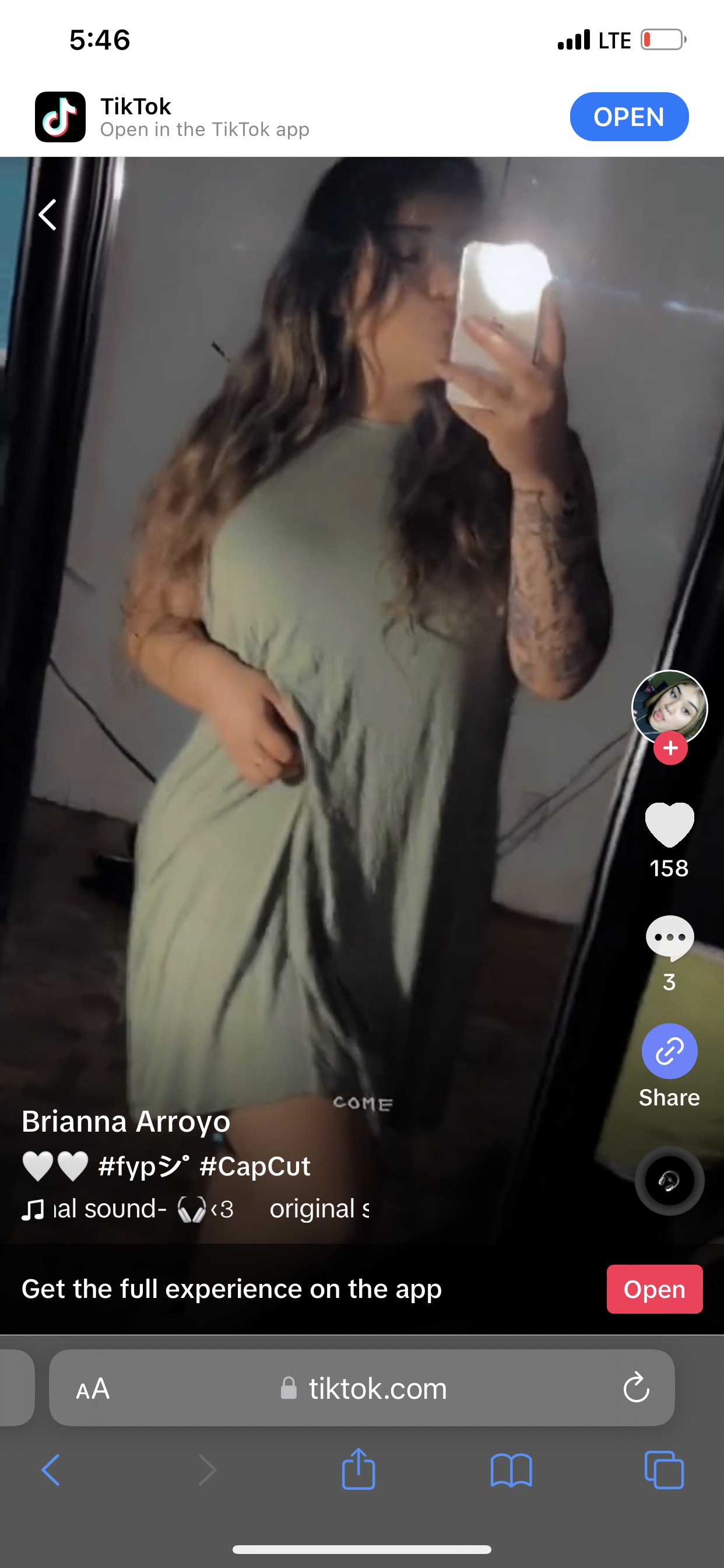The image size is (724, 1568).
Task: Open the #CapCut hashtag
Action: (255, 1166)
